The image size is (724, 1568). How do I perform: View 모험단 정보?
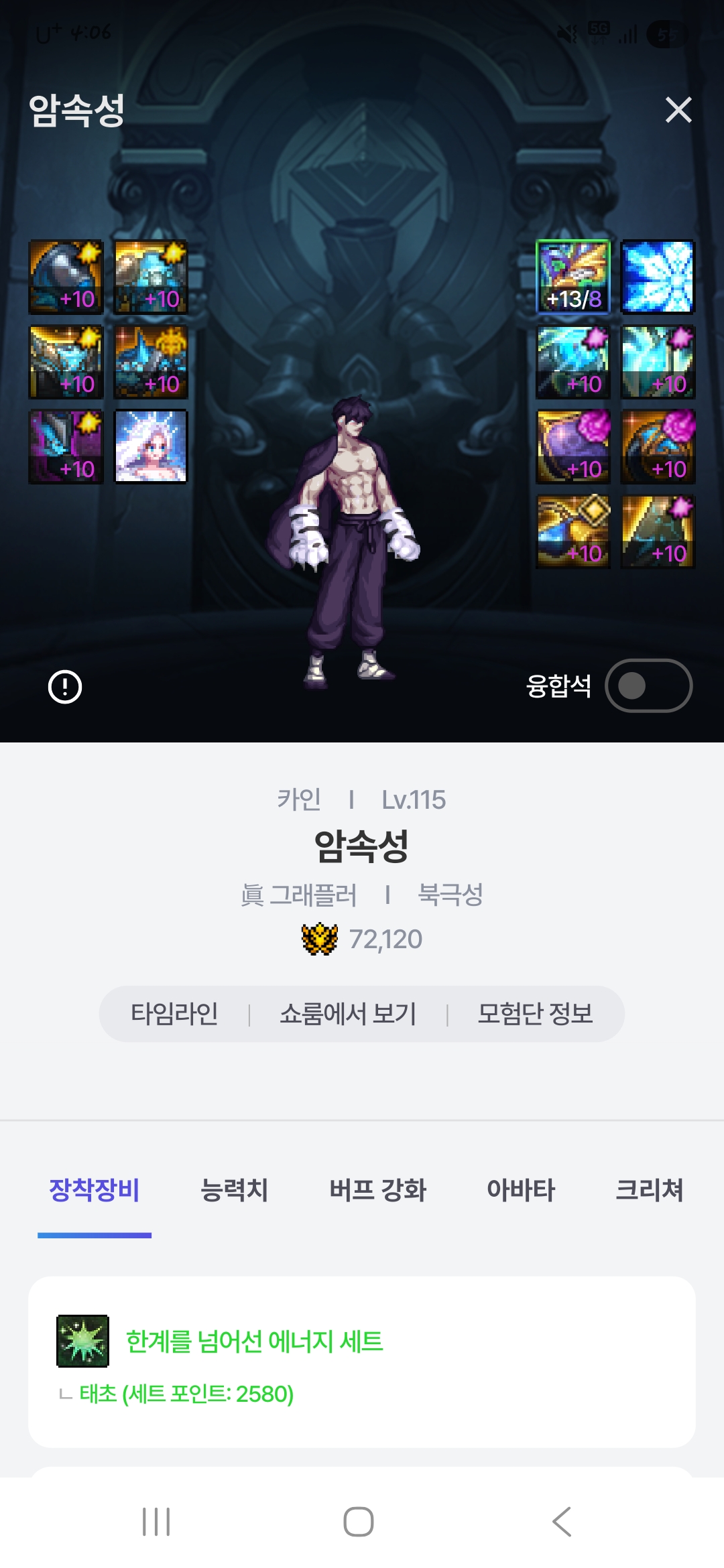click(x=535, y=1013)
